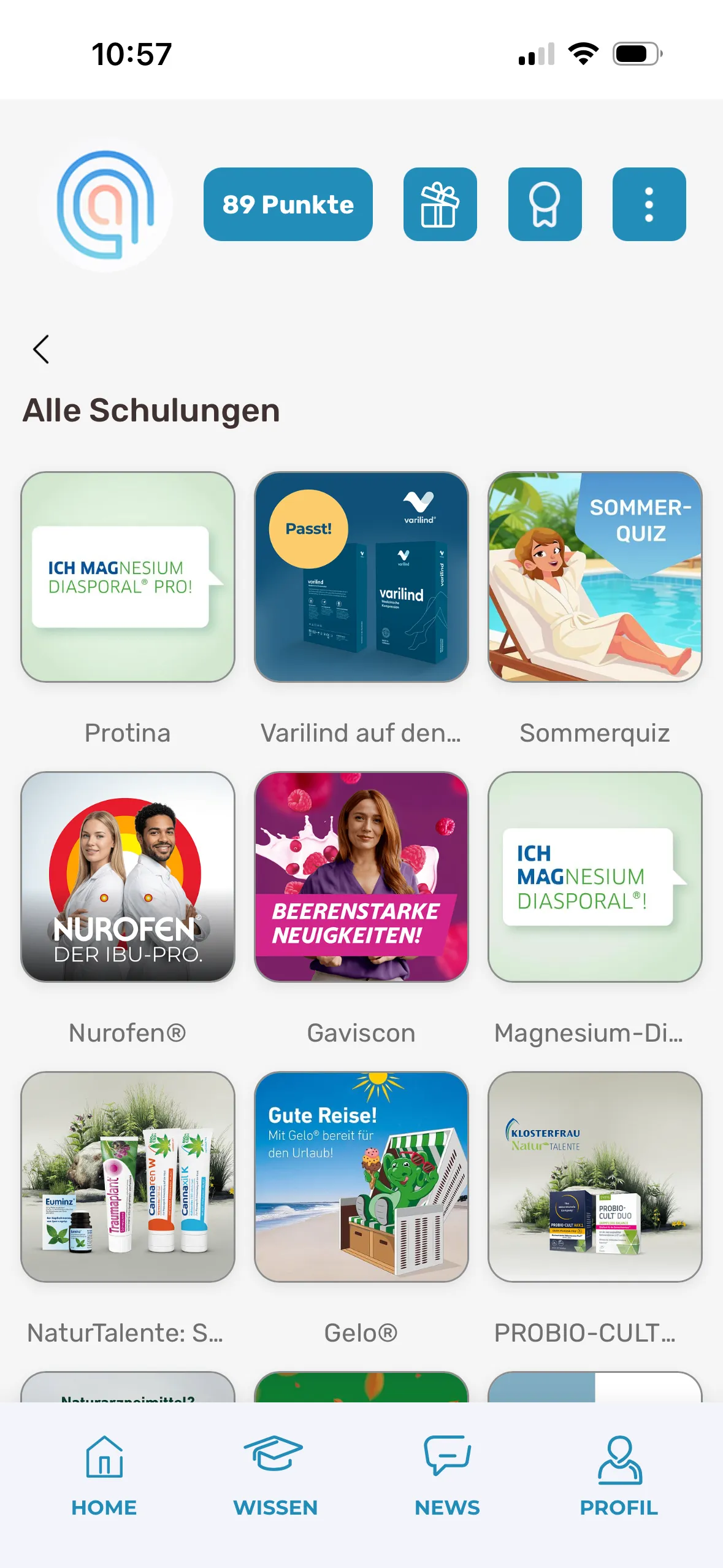The height and width of the screenshot is (1568, 723).
Task: Go back with the arrow above Alle Schulungen
Action: point(41,350)
